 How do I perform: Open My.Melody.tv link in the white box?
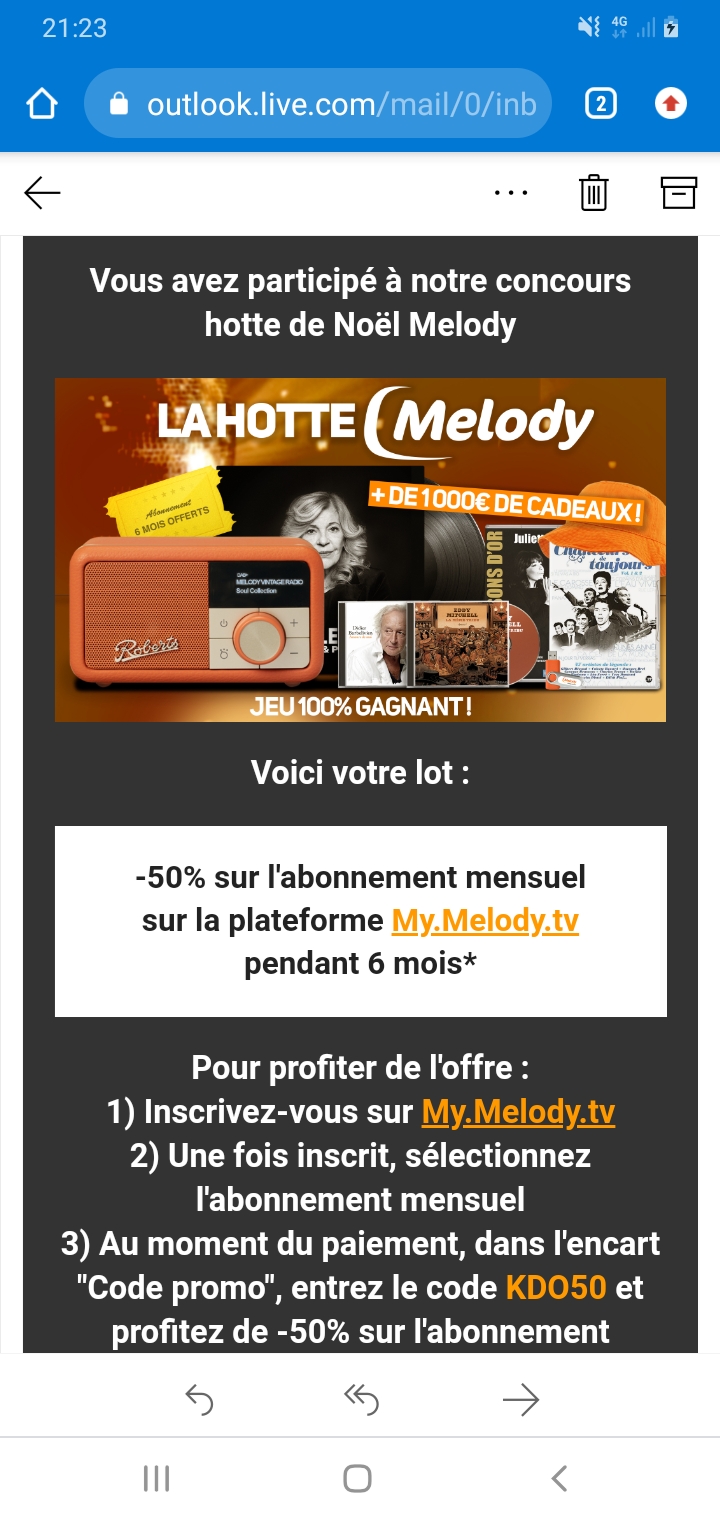(485, 920)
